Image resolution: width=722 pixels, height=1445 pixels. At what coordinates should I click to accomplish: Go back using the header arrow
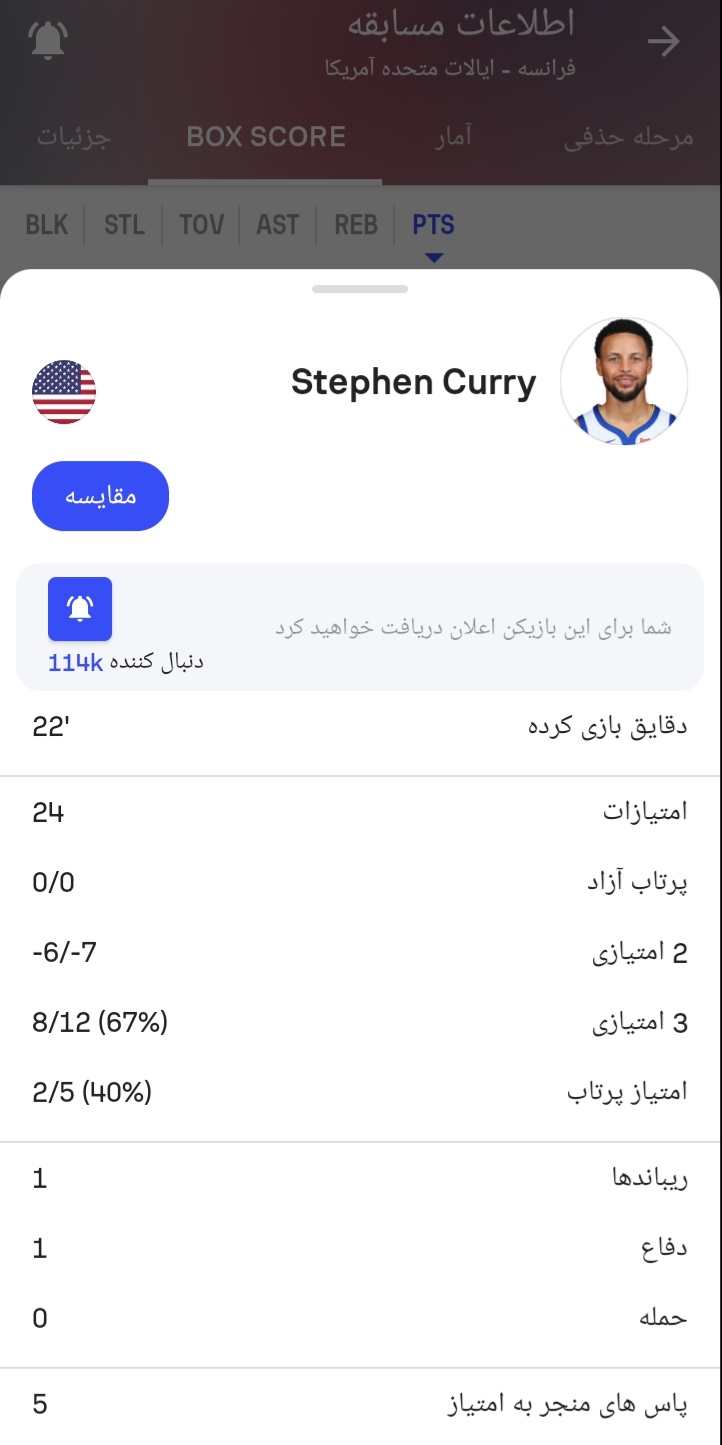click(663, 41)
